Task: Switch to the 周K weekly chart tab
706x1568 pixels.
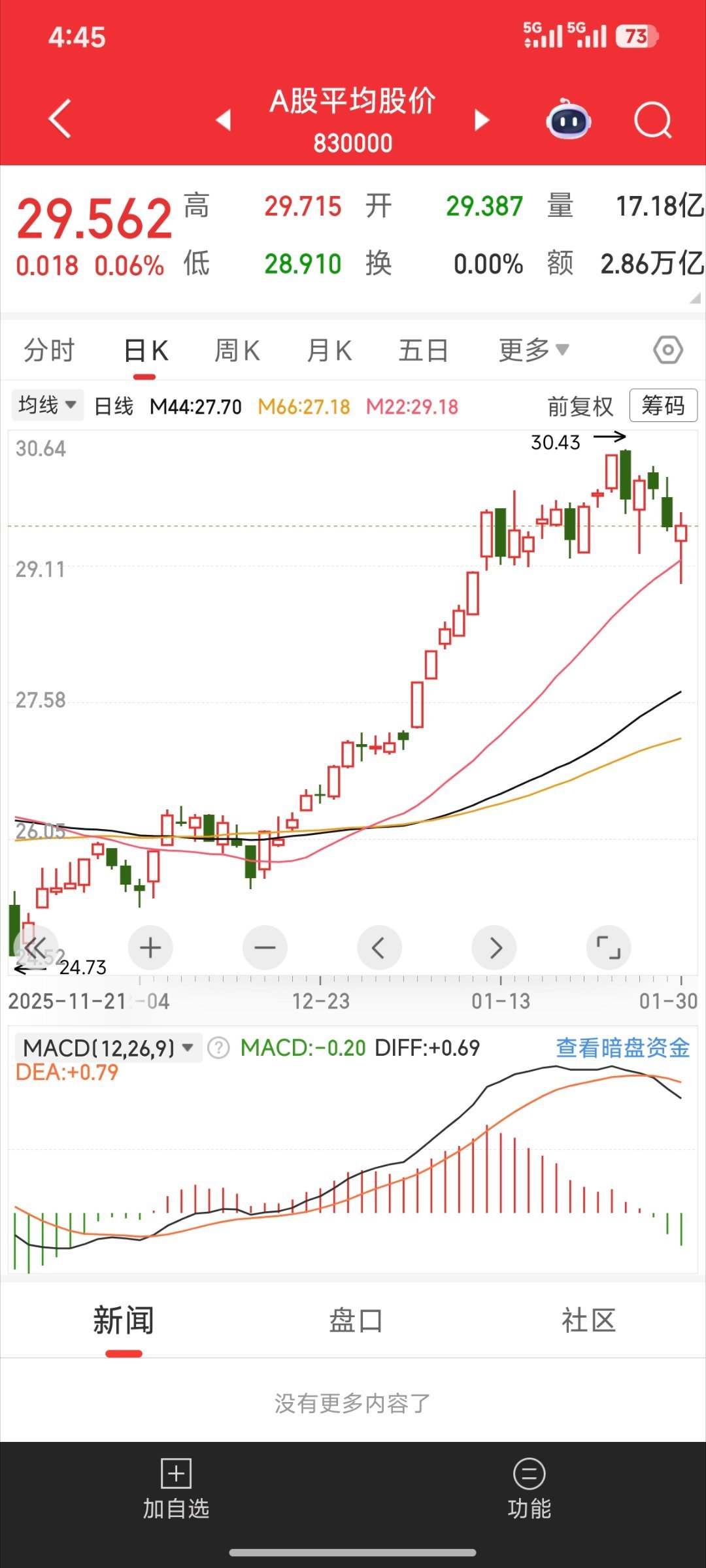Action: [x=237, y=350]
